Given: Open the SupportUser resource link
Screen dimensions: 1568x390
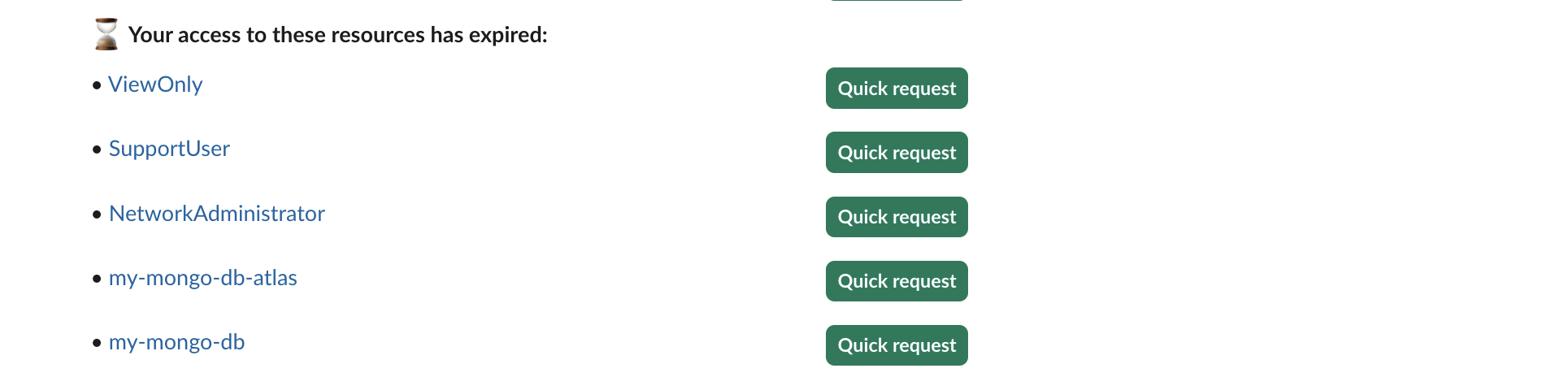Looking at the screenshot, I should 169,149.
